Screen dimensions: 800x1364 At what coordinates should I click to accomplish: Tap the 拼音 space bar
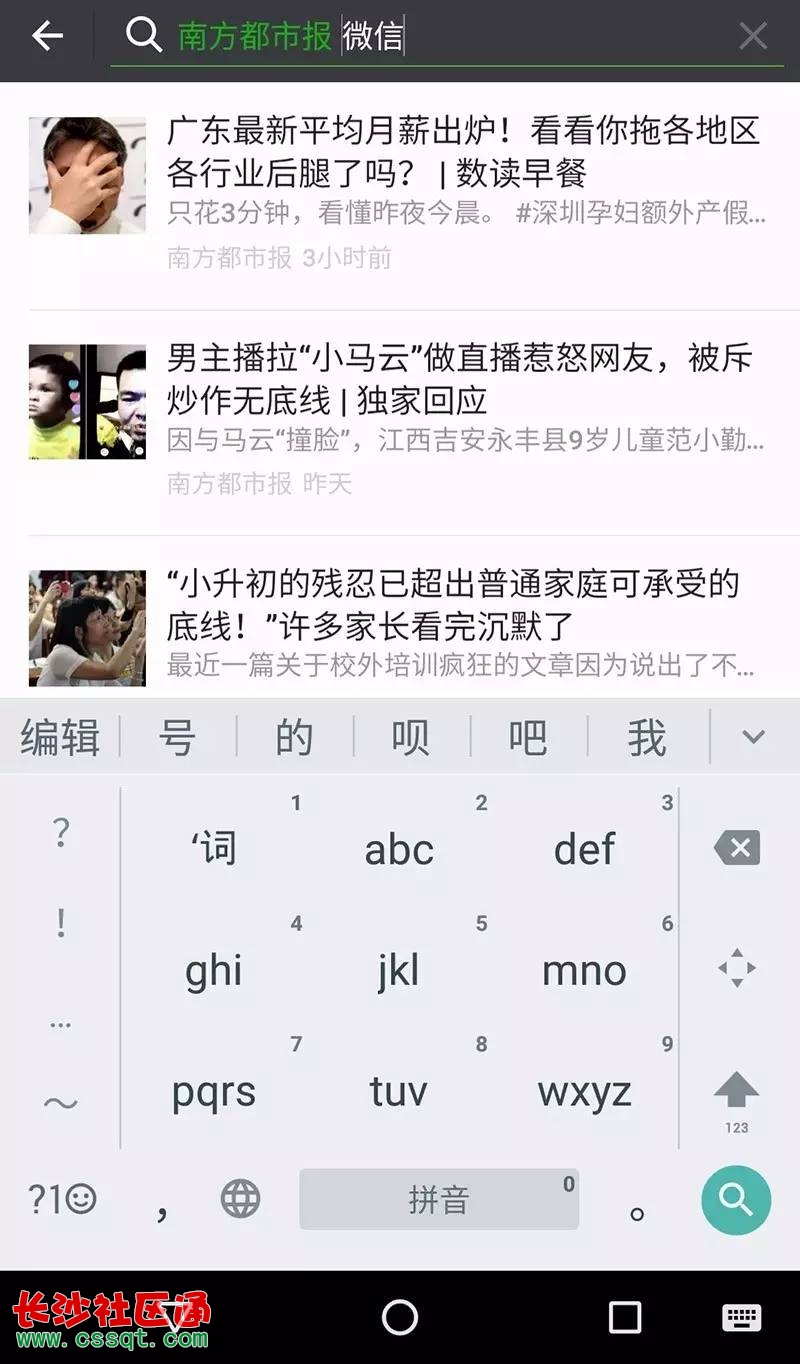click(438, 1199)
